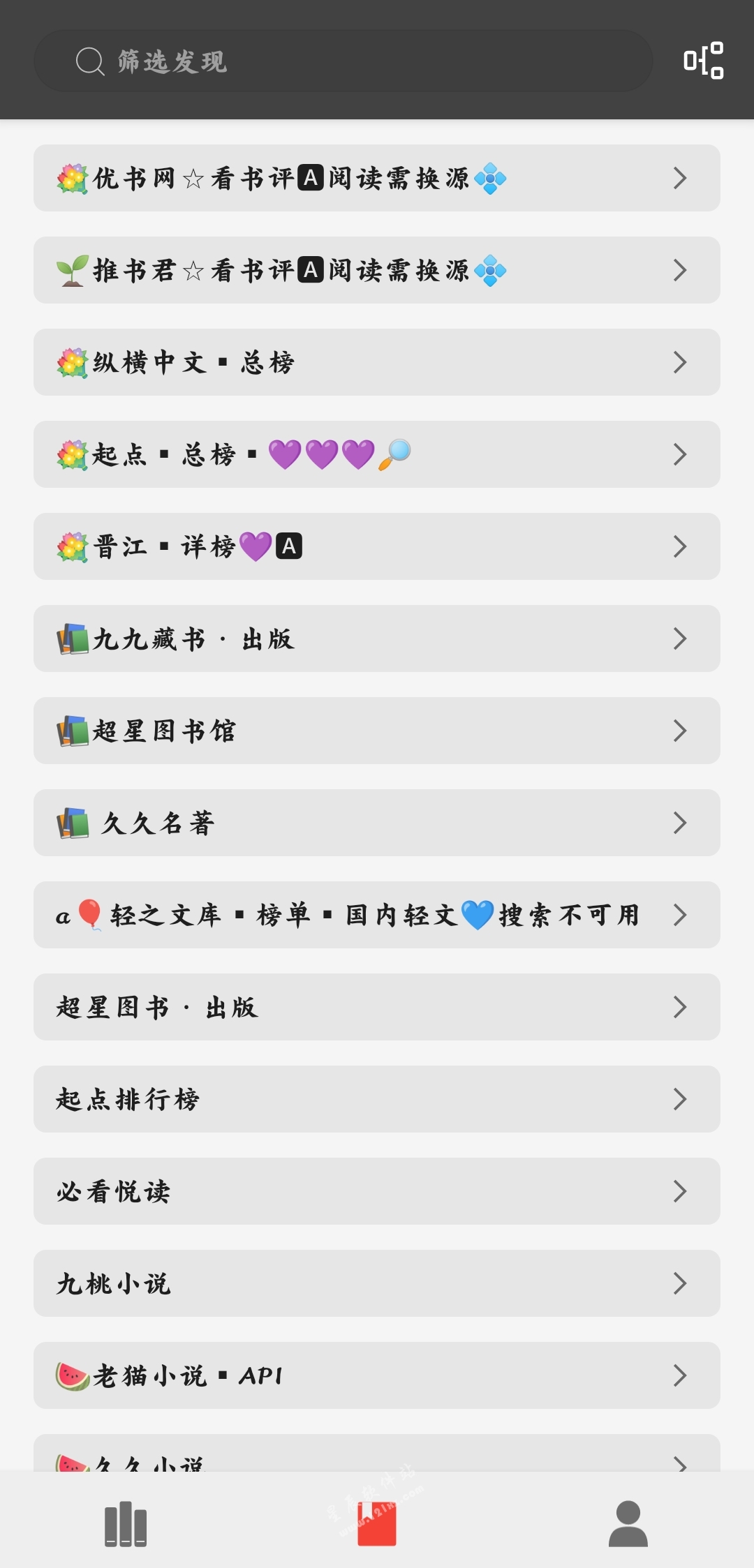754x1568 pixels.
Task: Open 老猫小说 · API
Action: (x=377, y=1375)
